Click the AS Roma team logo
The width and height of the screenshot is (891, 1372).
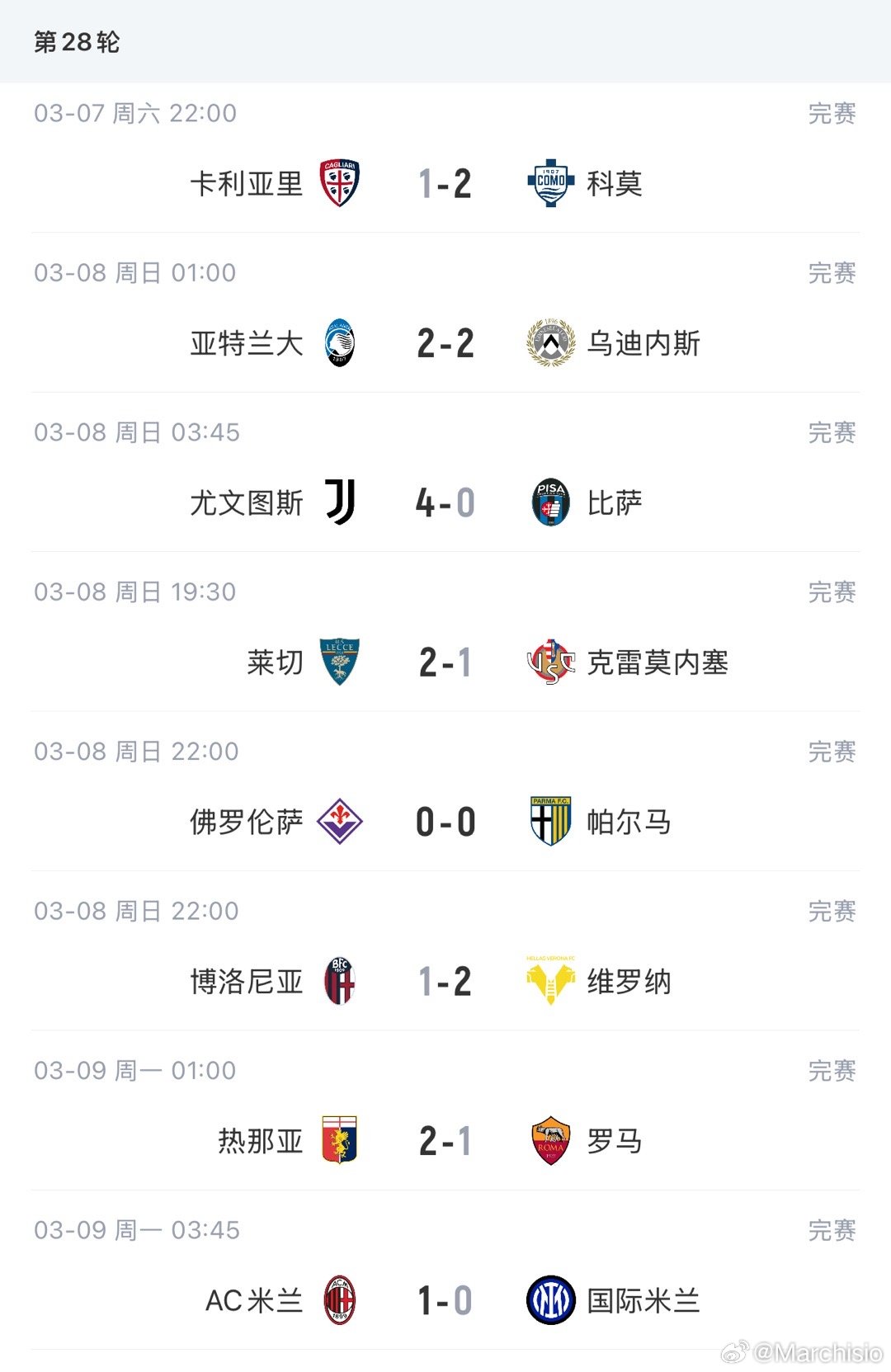pyautogui.click(x=550, y=1139)
